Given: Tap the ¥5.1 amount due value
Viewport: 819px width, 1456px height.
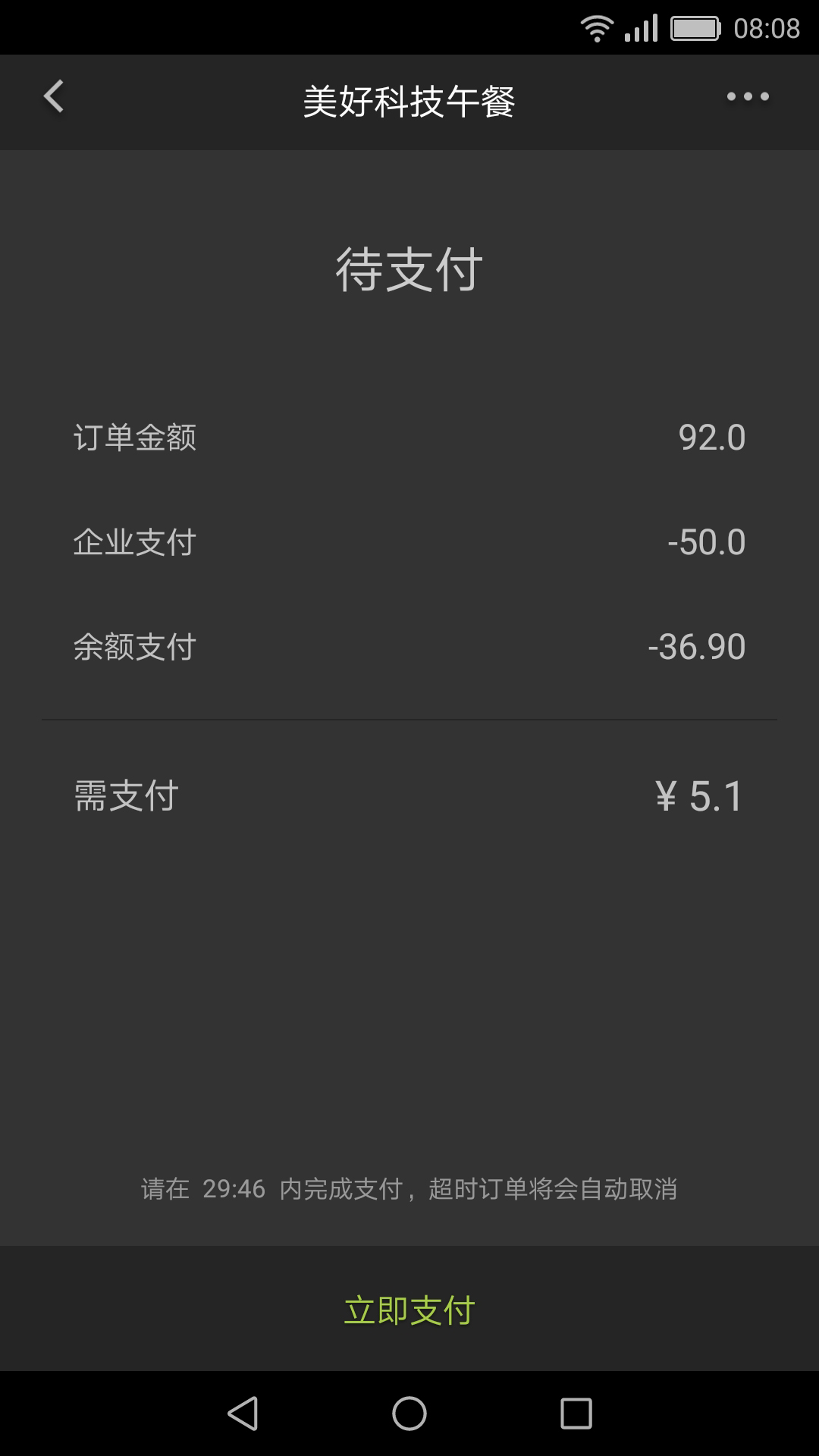Looking at the screenshot, I should tap(698, 795).
